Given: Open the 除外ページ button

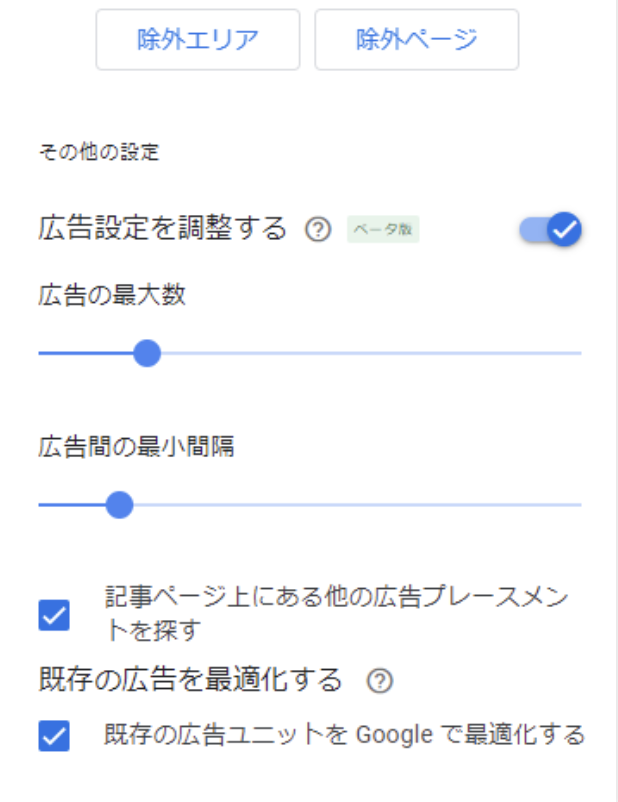Looking at the screenshot, I should [416, 40].
